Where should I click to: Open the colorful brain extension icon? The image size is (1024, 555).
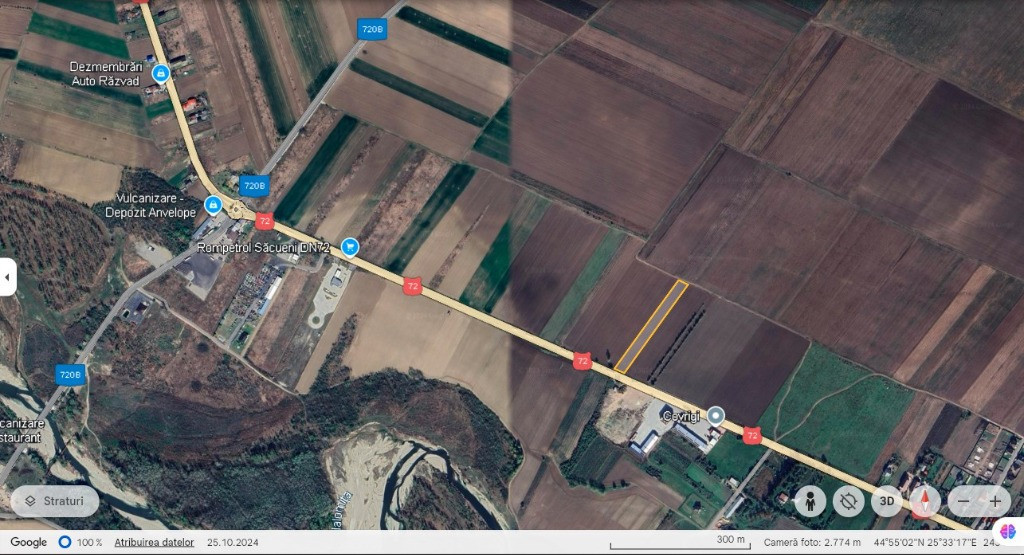[x=1007, y=531]
